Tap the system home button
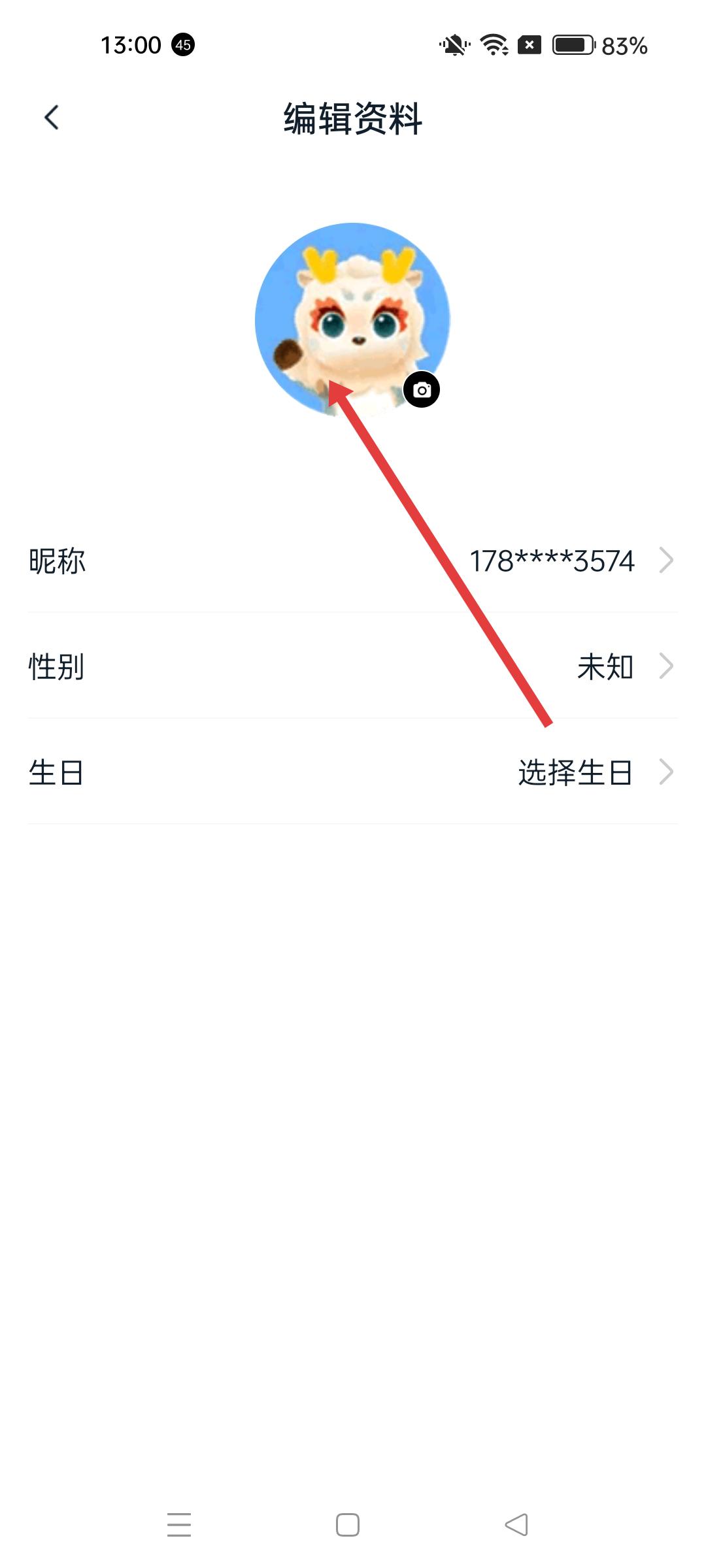Image resolution: width=706 pixels, height=1568 pixels. click(348, 1525)
